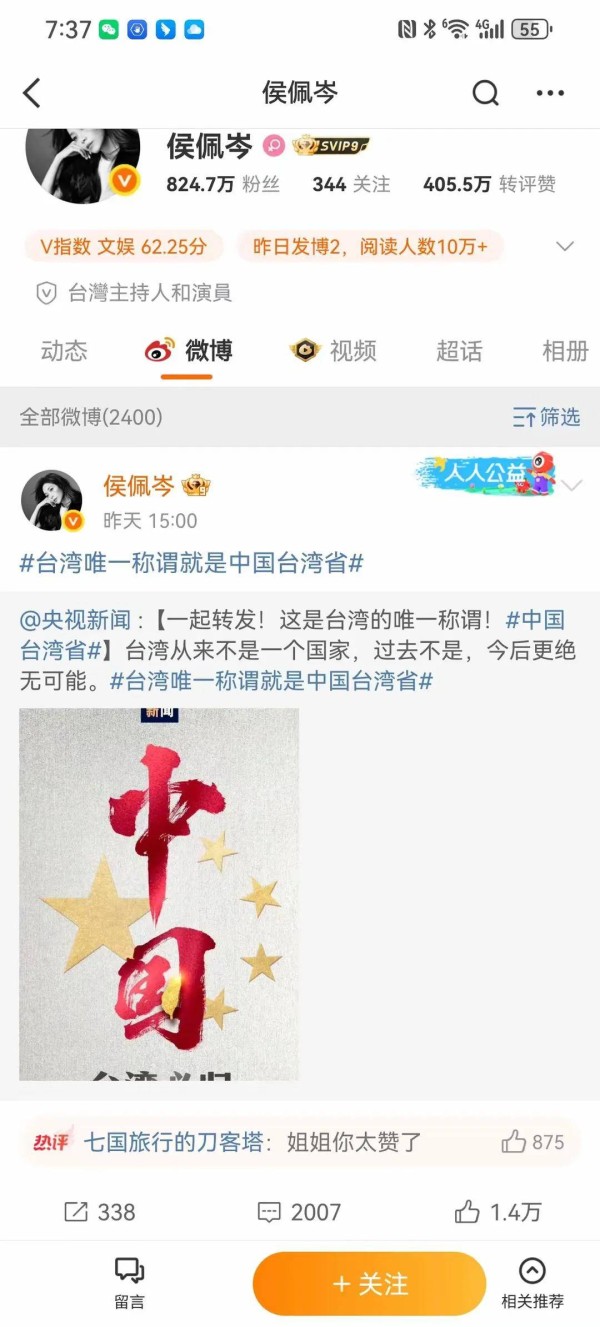Screen dimensions: 600x1327
Task: Like the post with 1.4万 likes
Action: (497, 1212)
